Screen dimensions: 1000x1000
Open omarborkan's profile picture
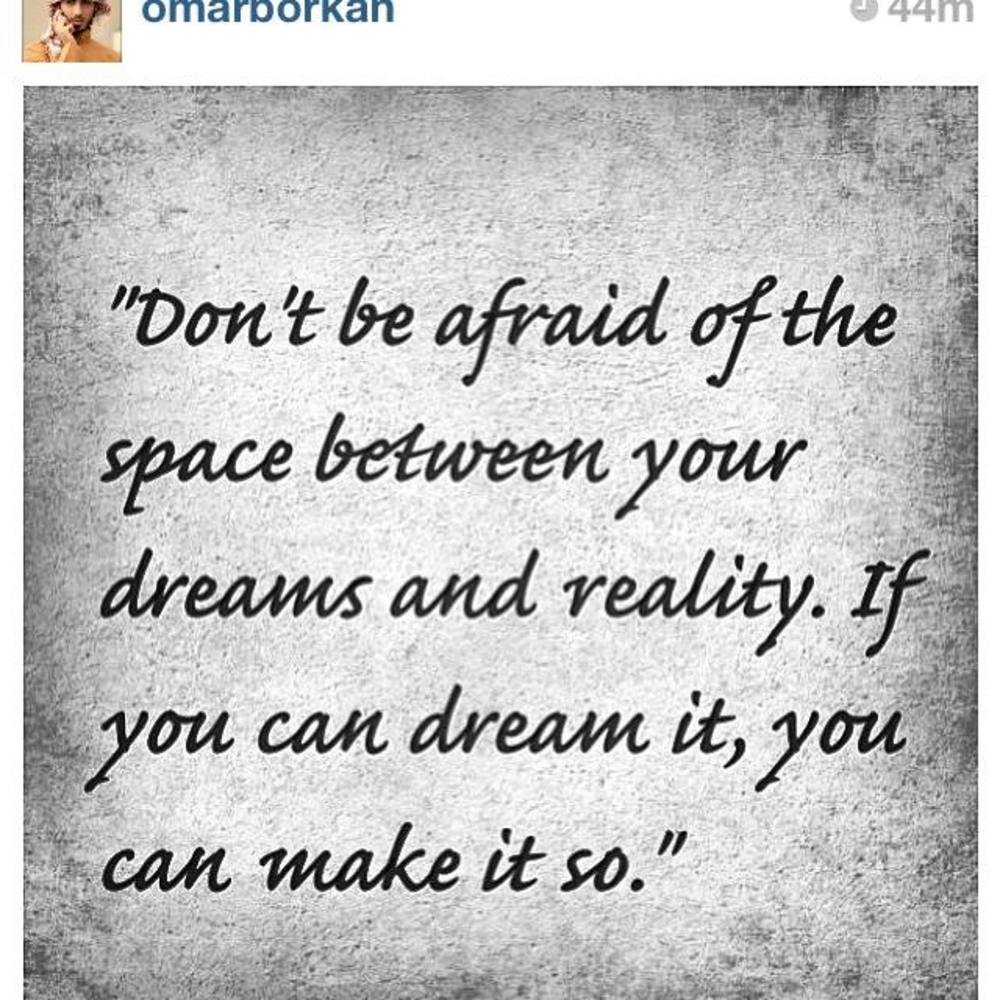click(x=72, y=30)
